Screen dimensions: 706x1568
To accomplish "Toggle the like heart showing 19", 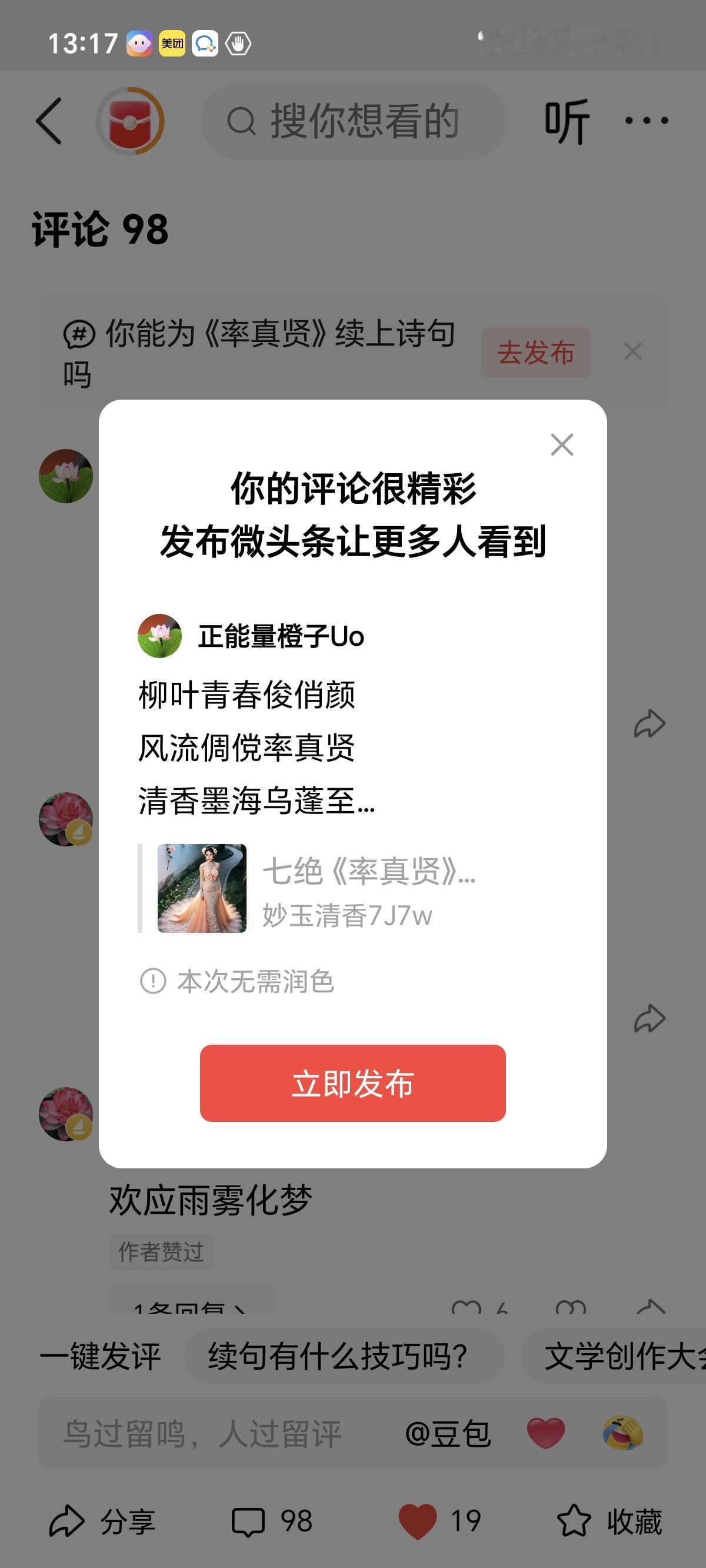I will tap(435, 1520).
